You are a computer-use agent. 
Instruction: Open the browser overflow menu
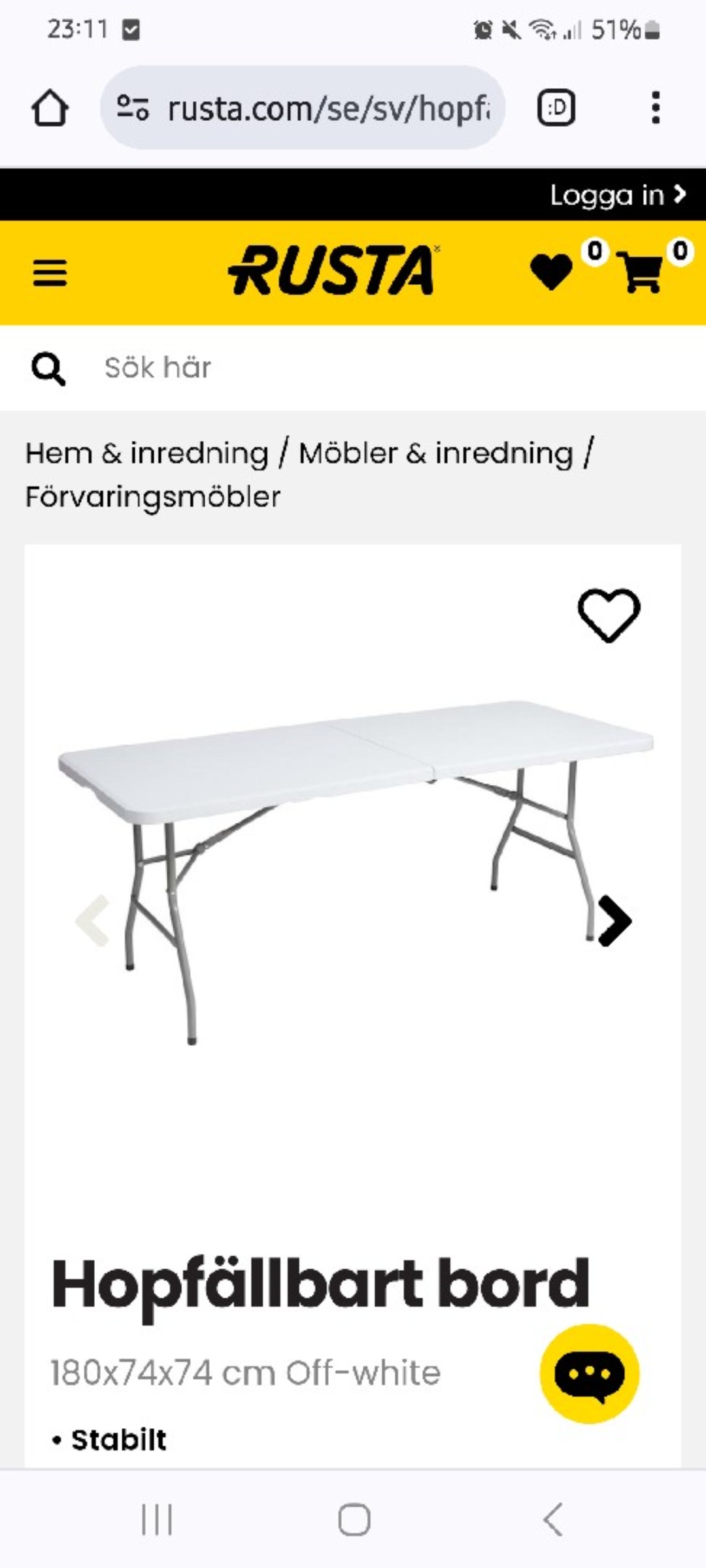pos(656,108)
